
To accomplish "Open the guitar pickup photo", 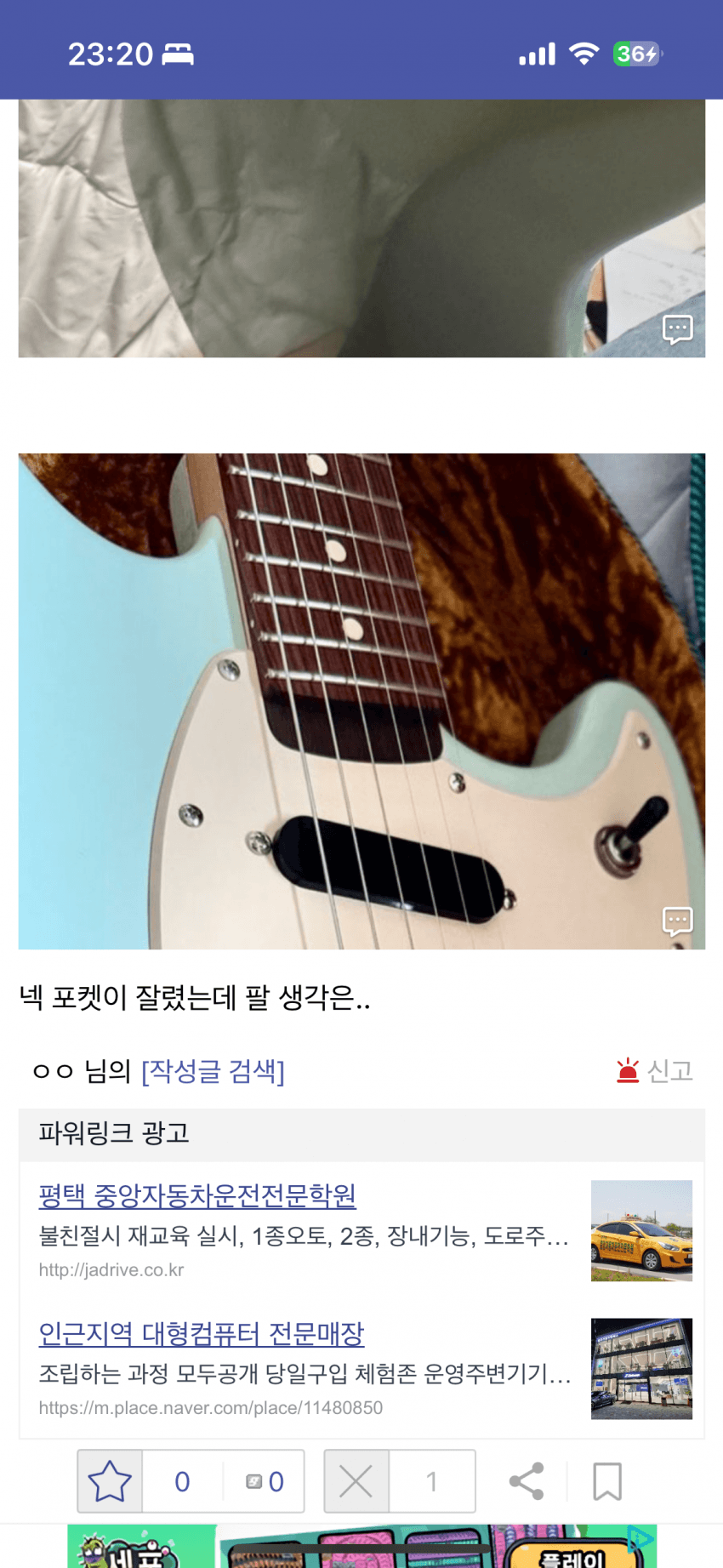I will [361, 700].
